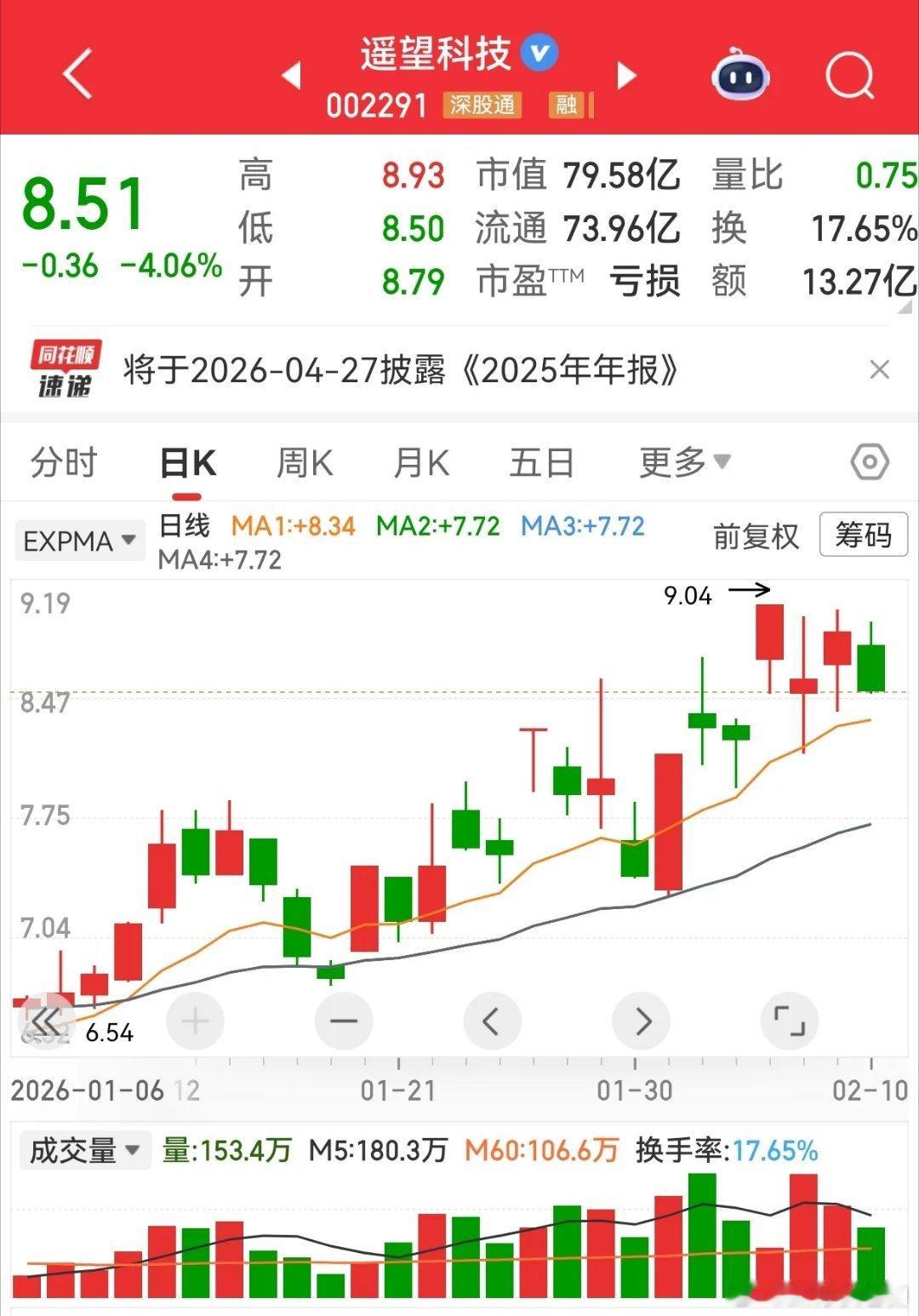
Task: Go back with the top-left arrow
Action: [77, 74]
